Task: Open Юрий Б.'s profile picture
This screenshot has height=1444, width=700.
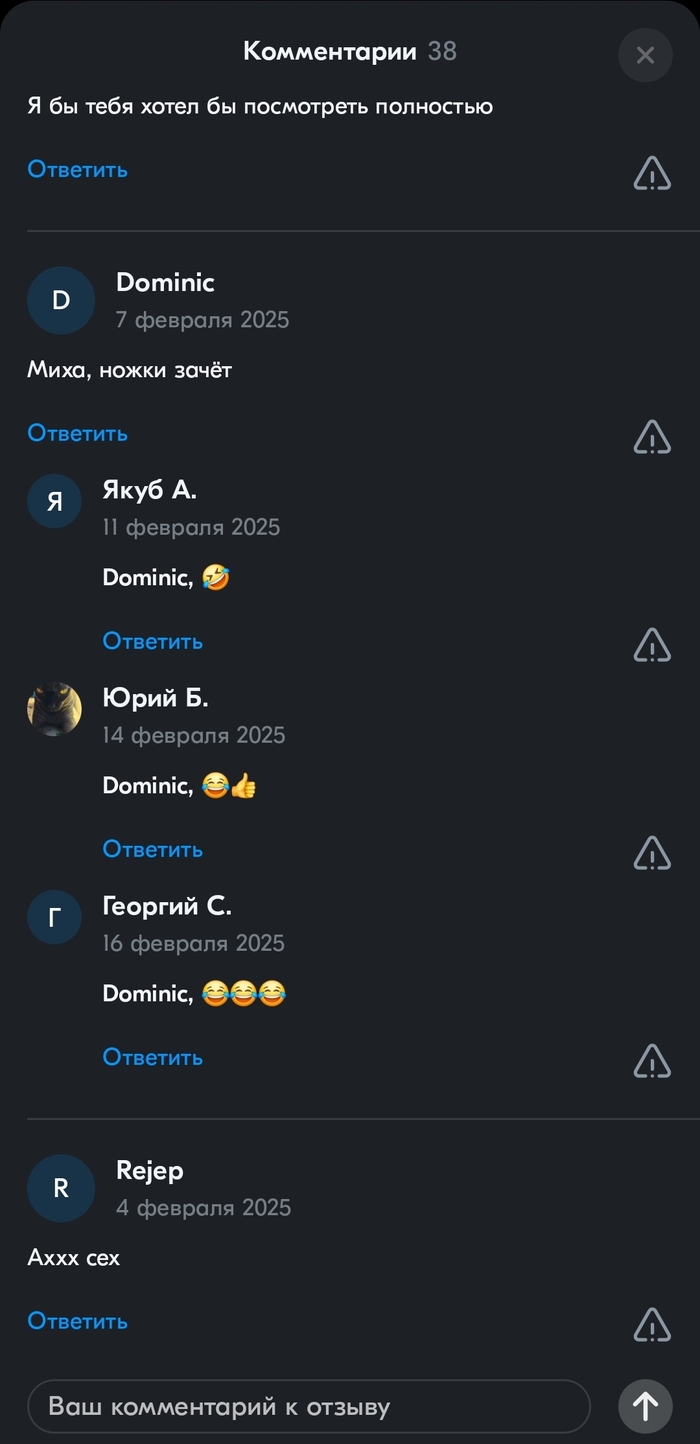Action: pos(55,709)
